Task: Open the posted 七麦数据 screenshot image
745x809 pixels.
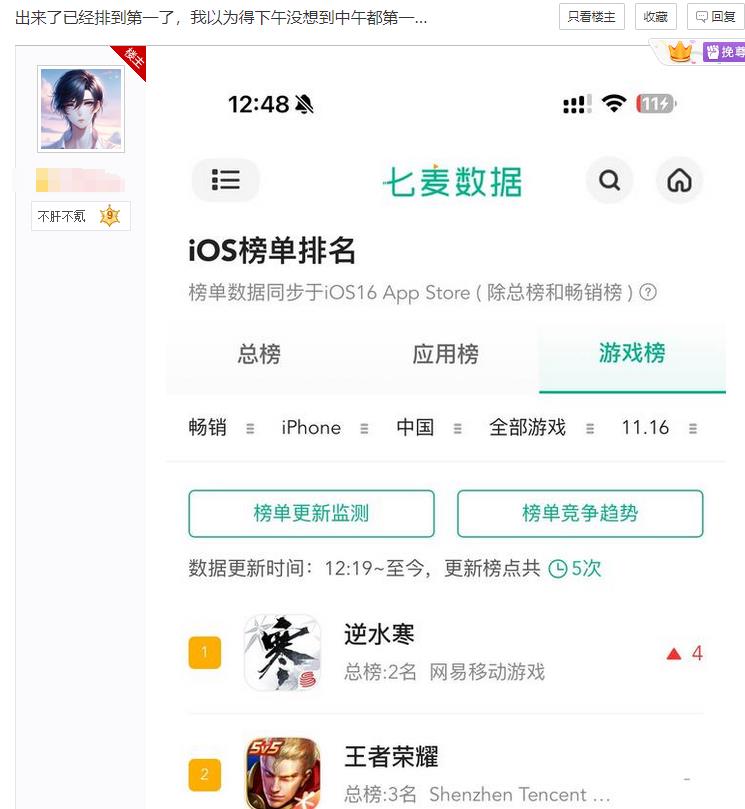Action: pos(446,430)
